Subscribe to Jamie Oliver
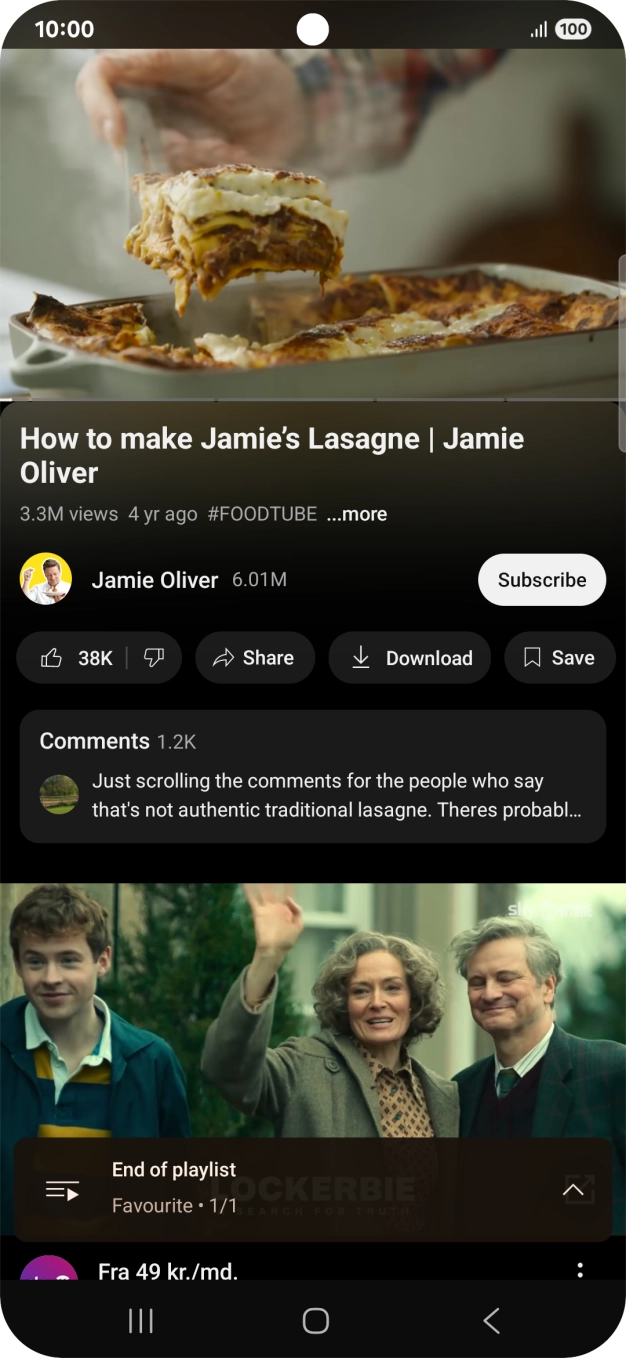Viewport: 626px width, 1358px height. coord(541,580)
